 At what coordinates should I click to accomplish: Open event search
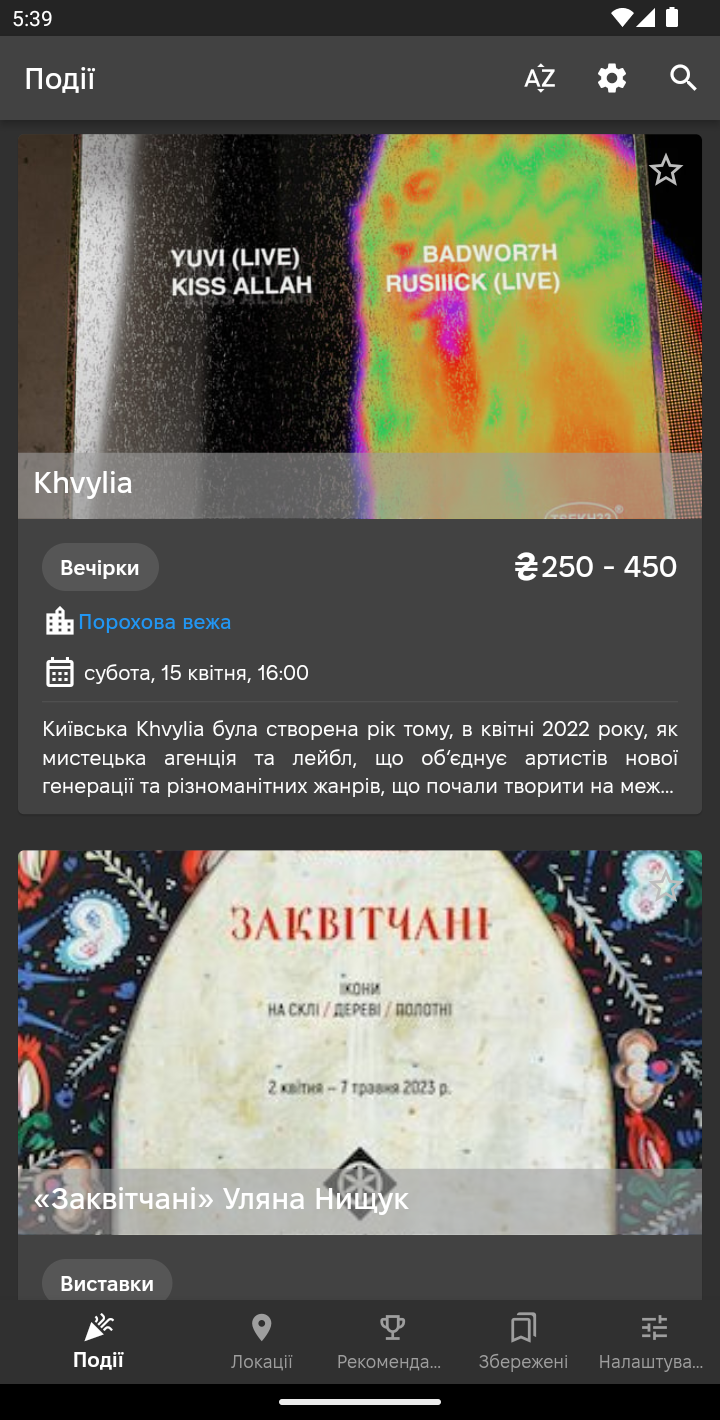(684, 78)
